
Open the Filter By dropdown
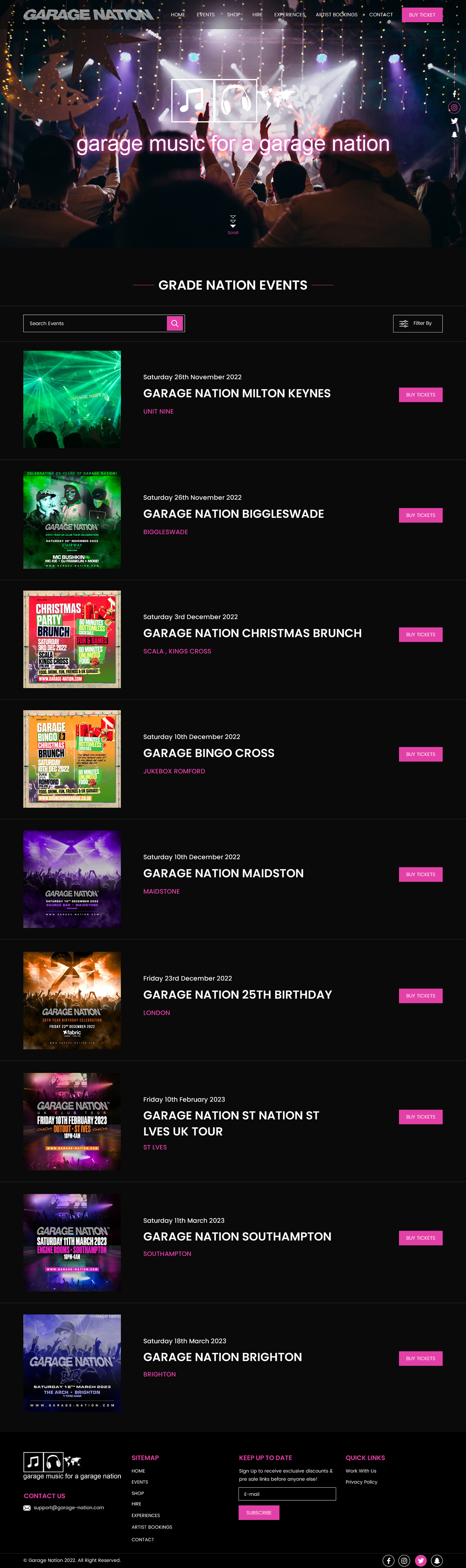click(417, 323)
